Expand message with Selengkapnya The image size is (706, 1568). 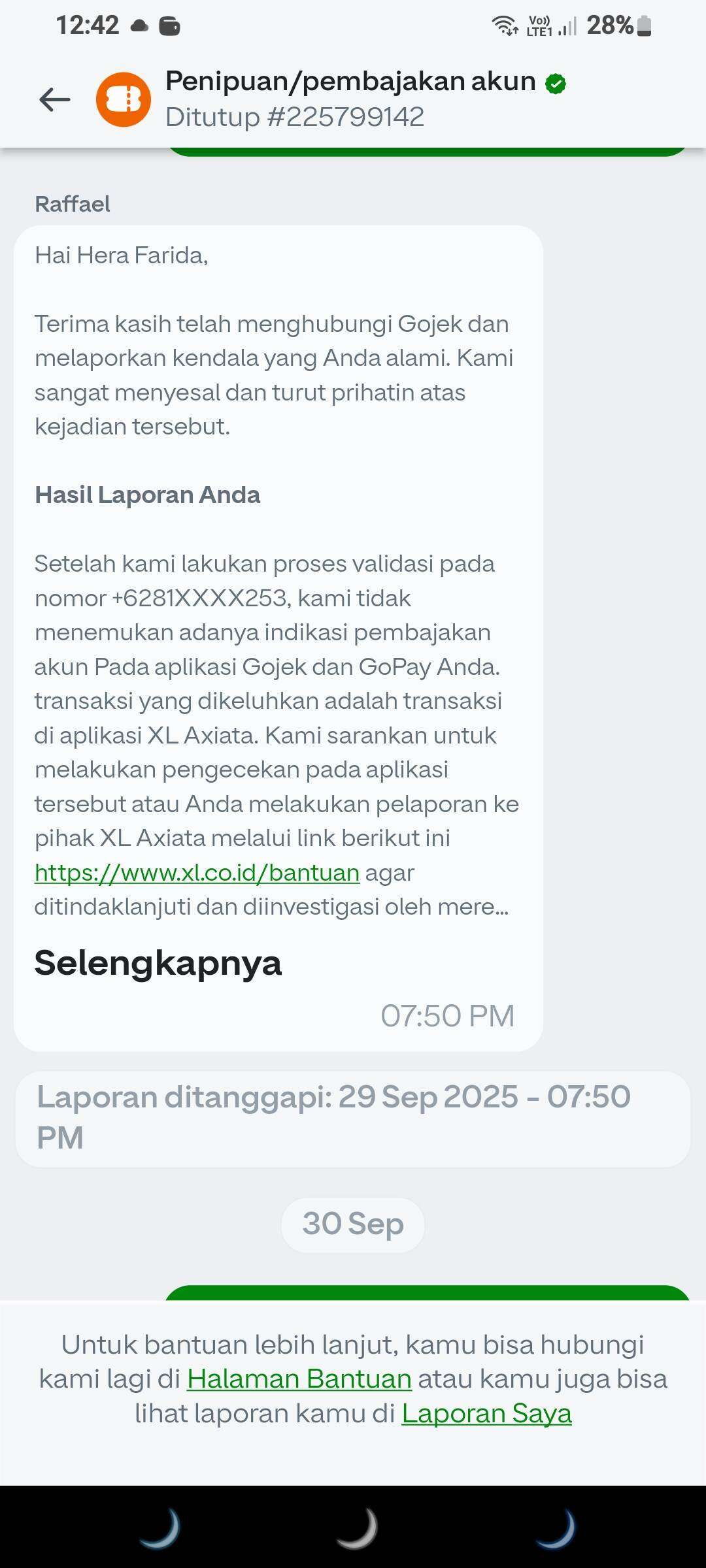tap(158, 963)
